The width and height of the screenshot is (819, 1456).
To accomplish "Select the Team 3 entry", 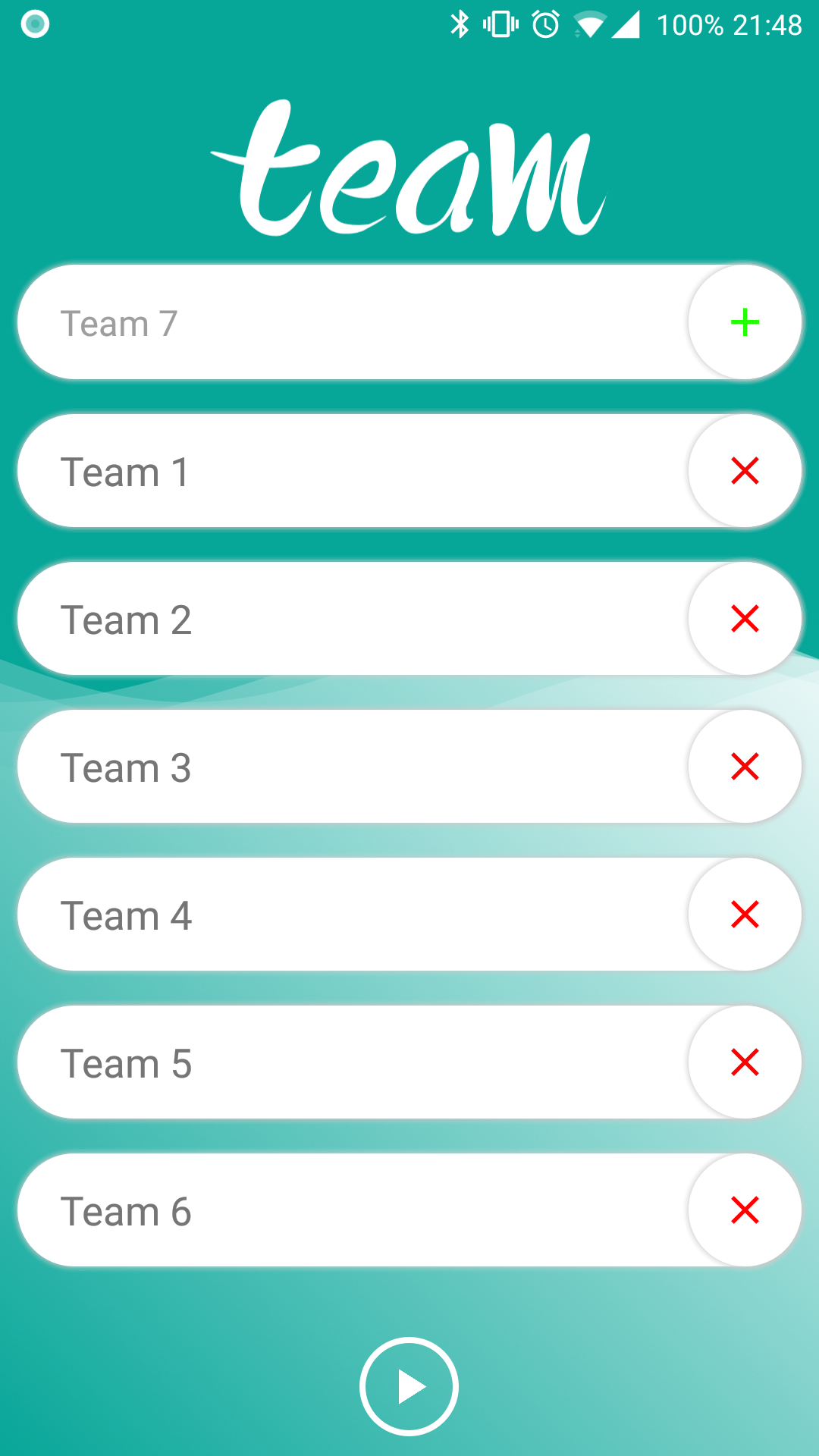I will 303,767.
